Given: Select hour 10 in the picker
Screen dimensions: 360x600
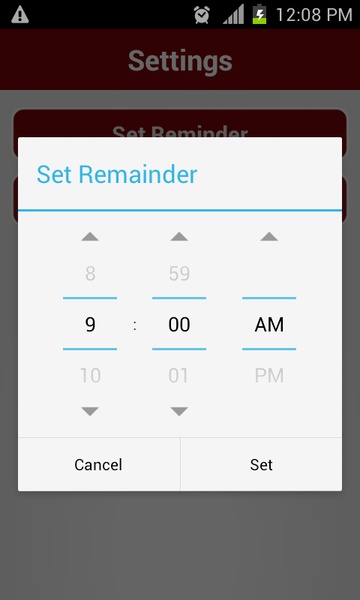Looking at the screenshot, I should 90,375.
